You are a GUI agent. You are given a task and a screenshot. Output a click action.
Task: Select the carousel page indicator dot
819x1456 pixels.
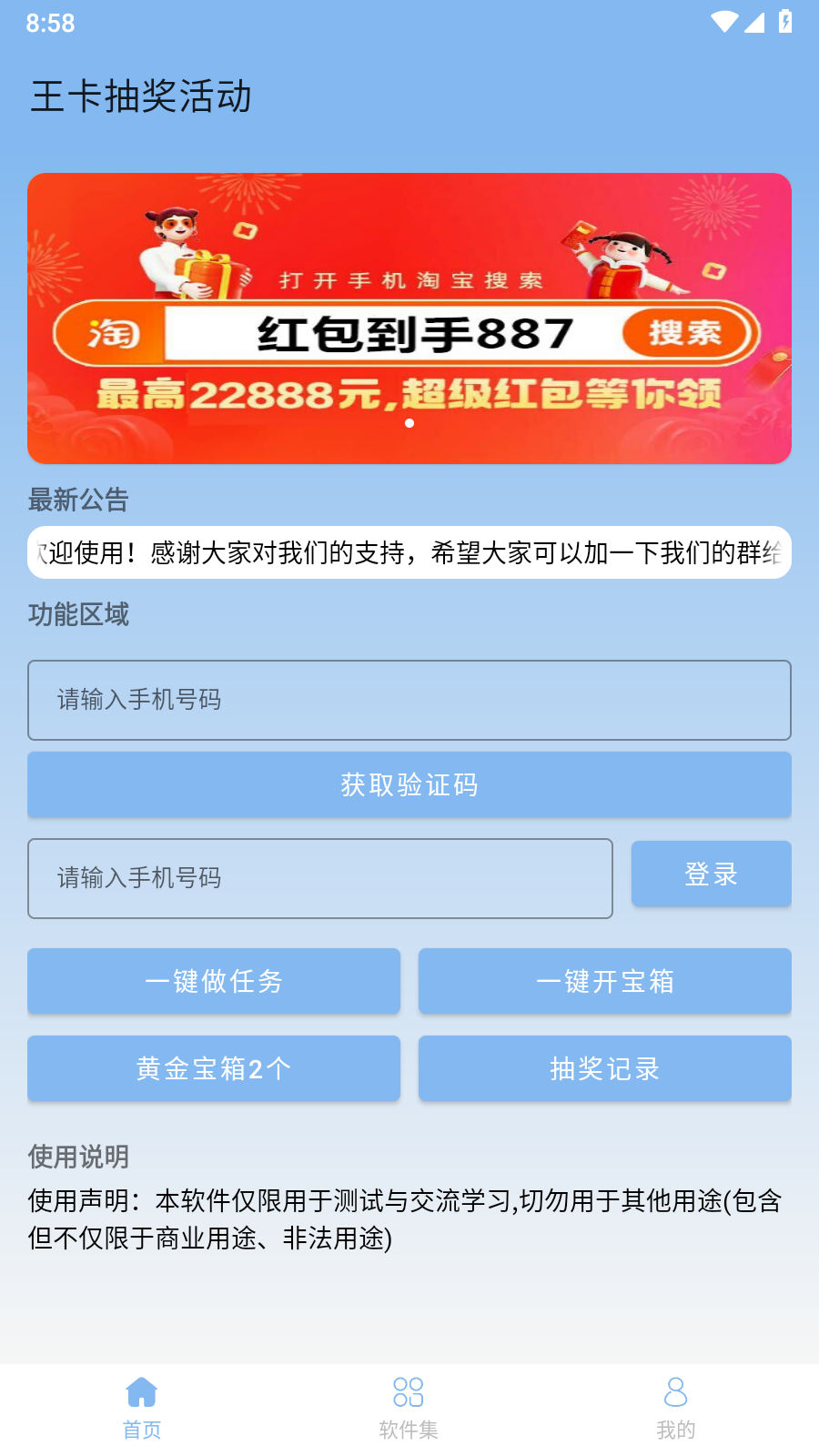point(409,422)
